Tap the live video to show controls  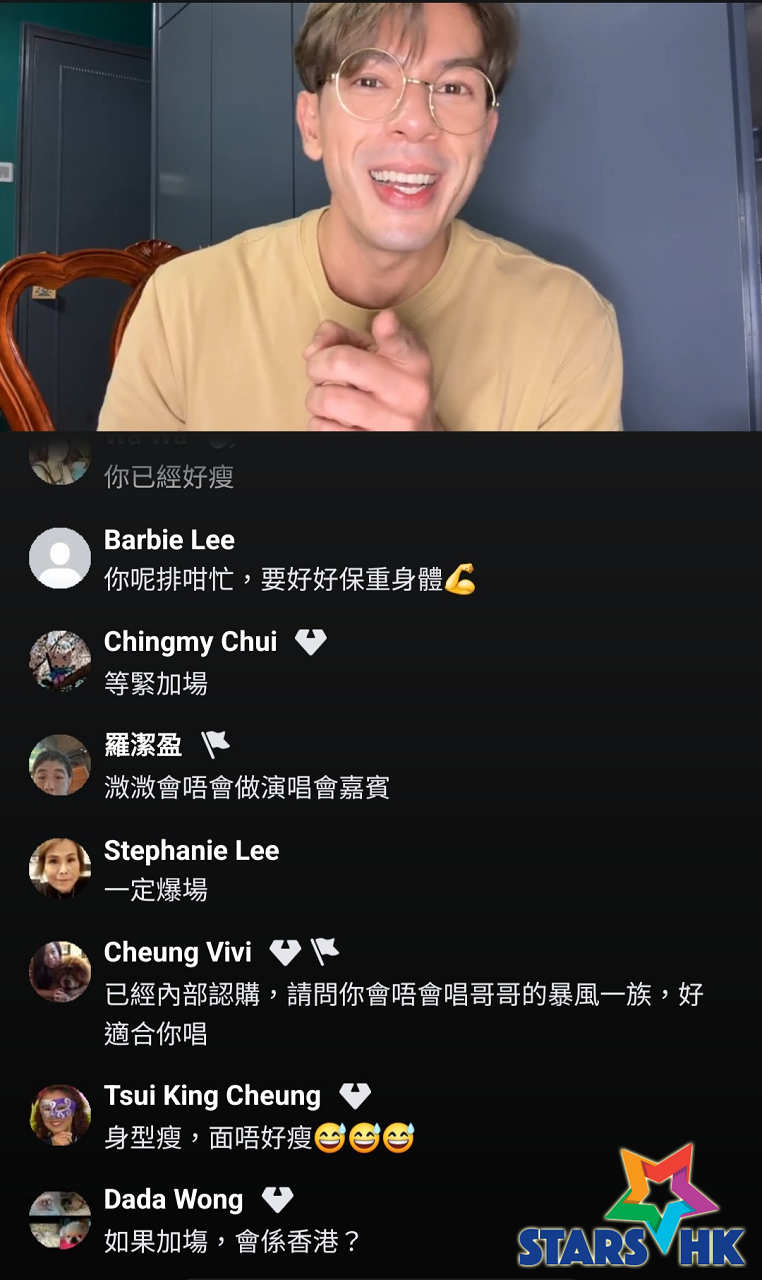380,215
